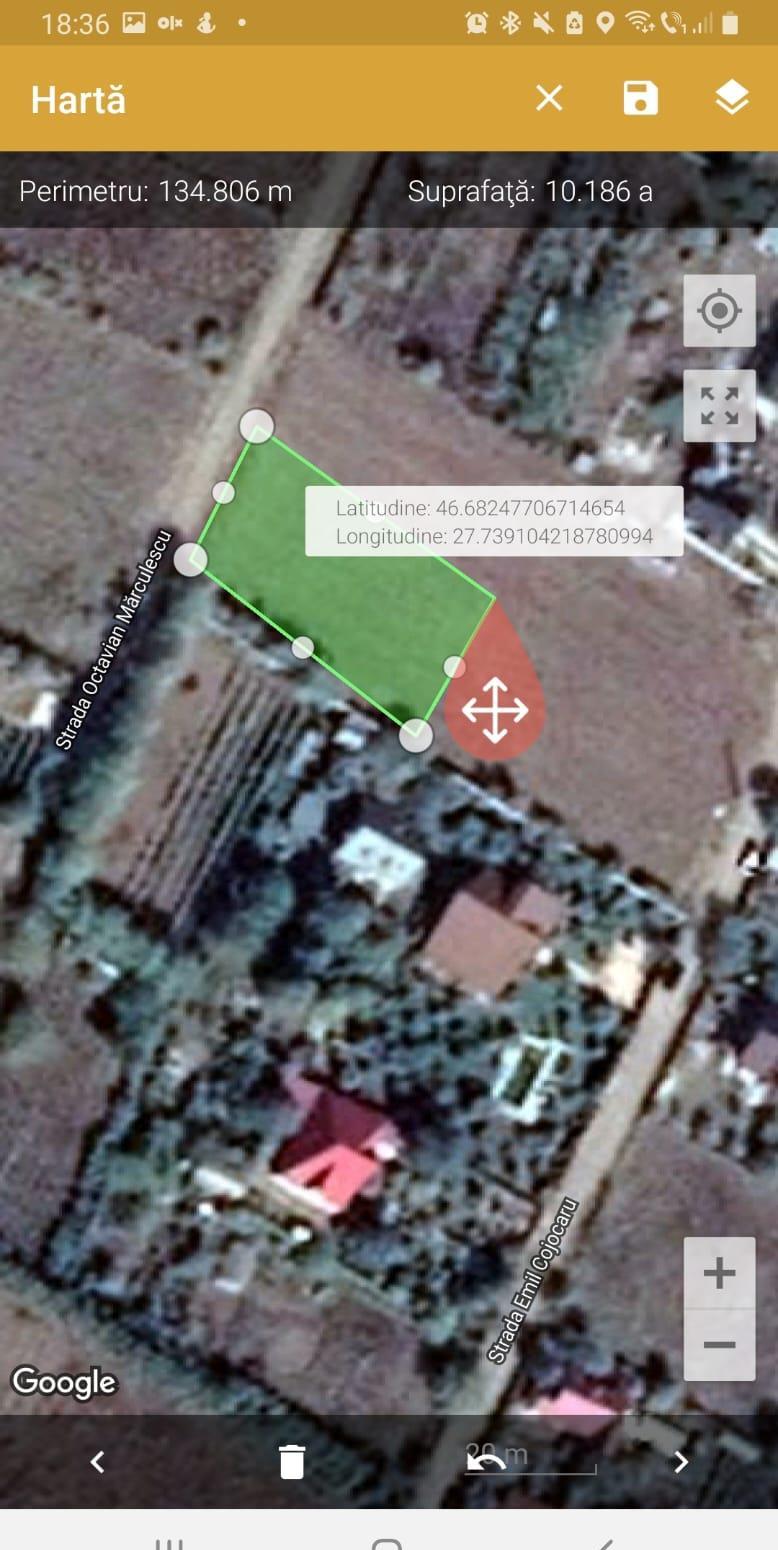
Task: Go to the next point with right arrow
Action: (681, 1462)
